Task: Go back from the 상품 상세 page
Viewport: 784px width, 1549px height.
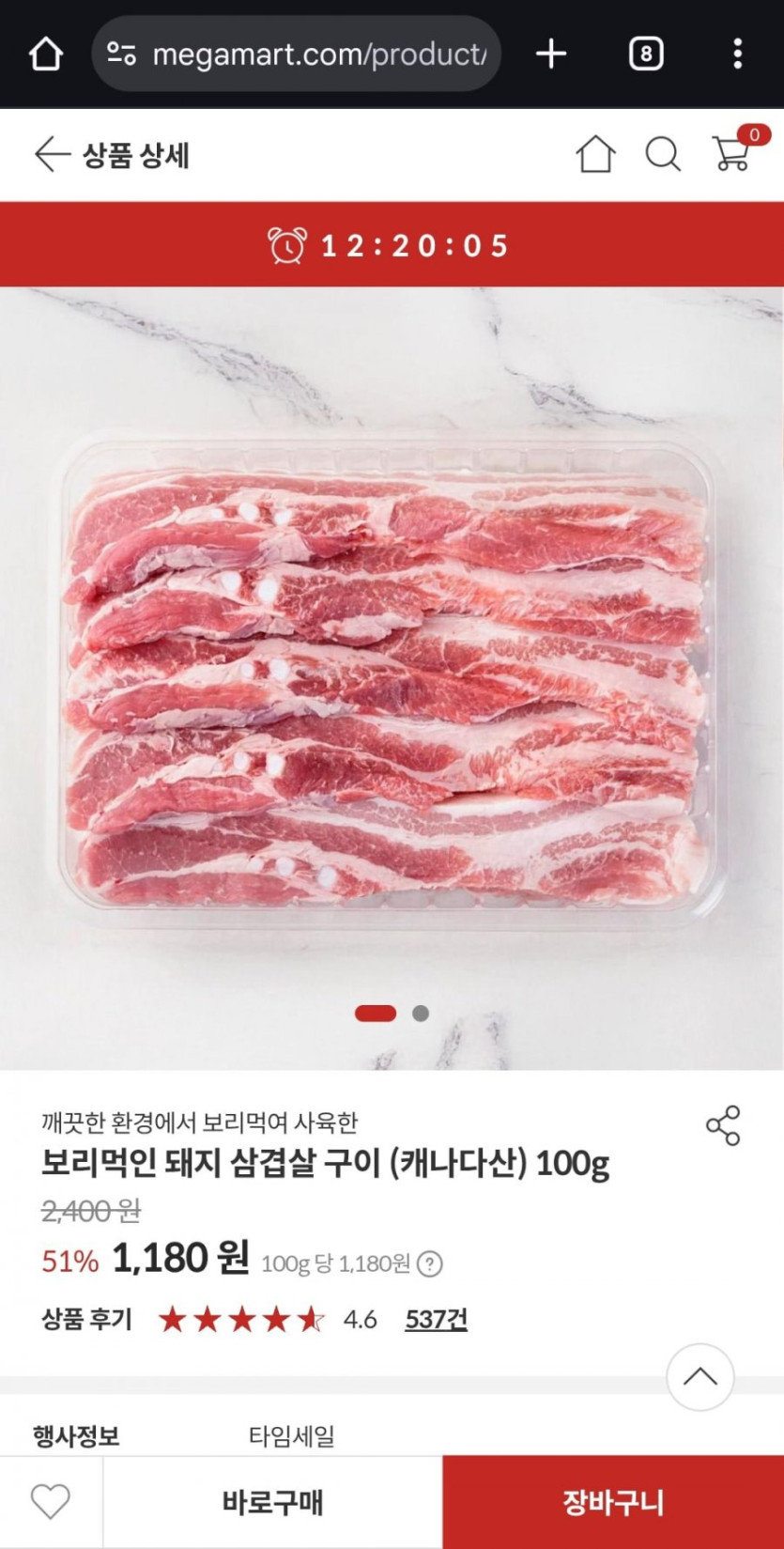Action: pyautogui.click(x=52, y=155)
